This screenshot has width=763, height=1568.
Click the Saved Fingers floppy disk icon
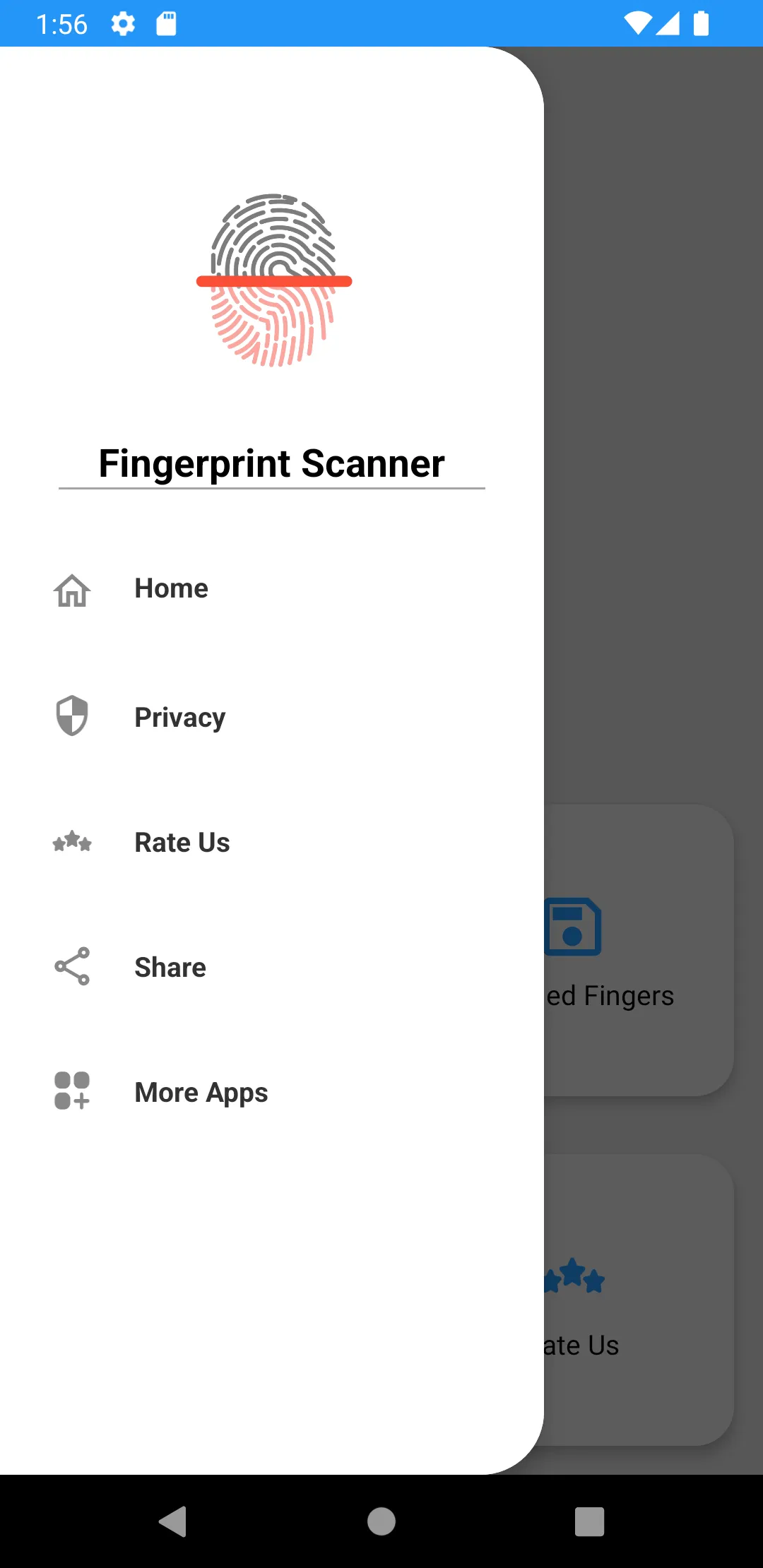coord(572,927)
